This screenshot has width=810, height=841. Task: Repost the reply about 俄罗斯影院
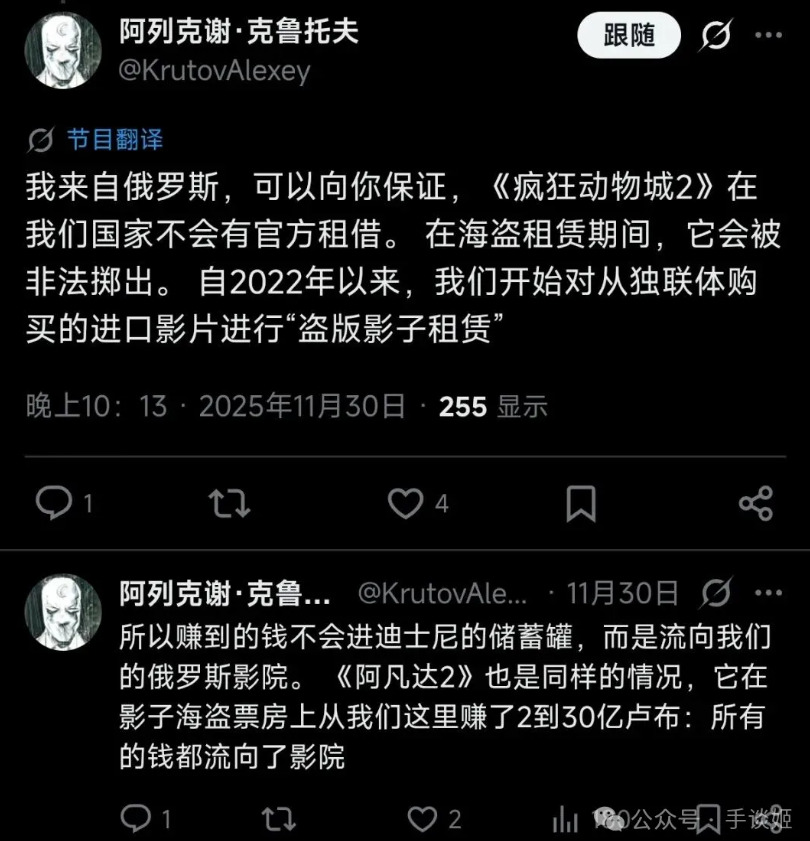click(278, 819)
